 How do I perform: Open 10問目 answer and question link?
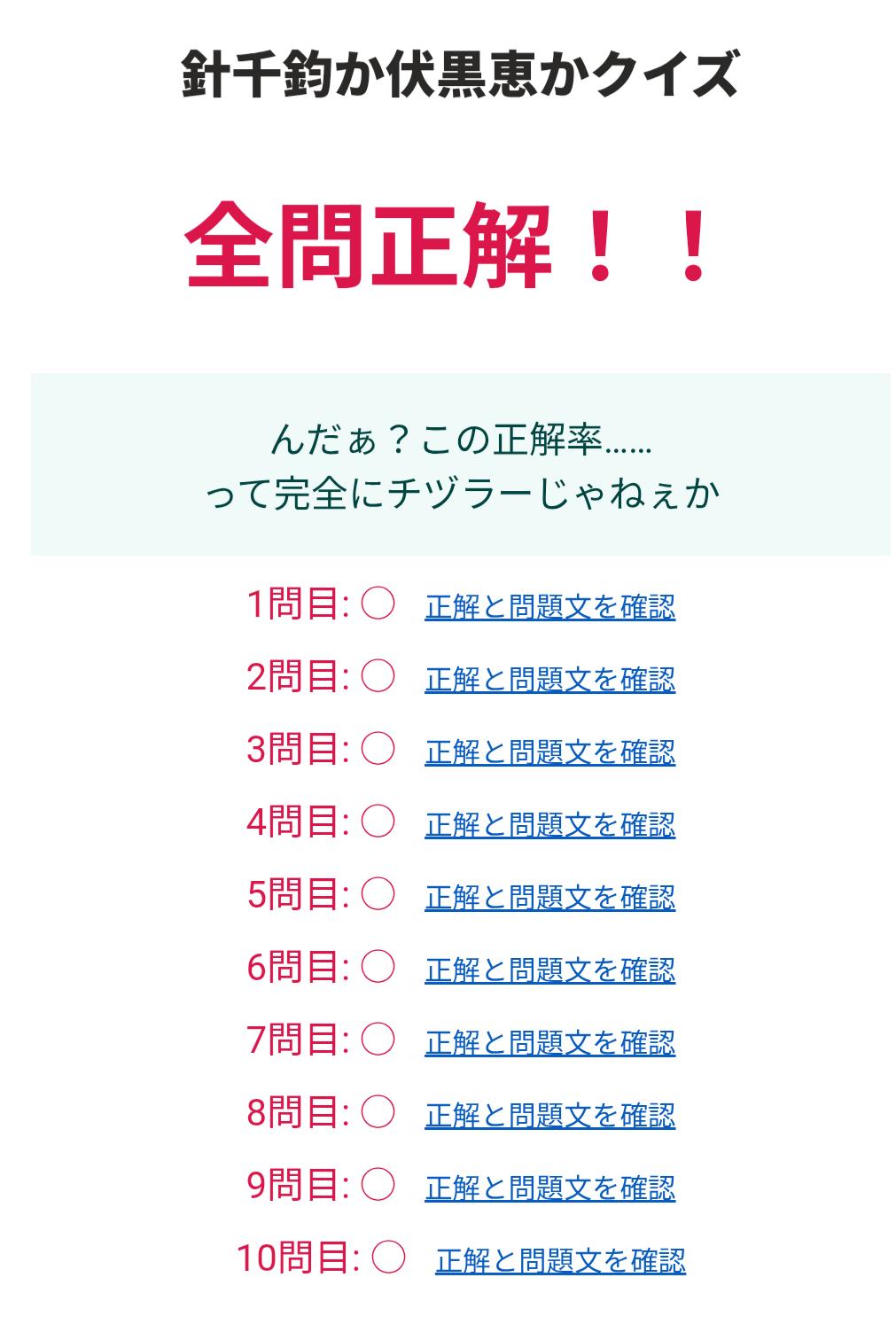(560, 1261)
